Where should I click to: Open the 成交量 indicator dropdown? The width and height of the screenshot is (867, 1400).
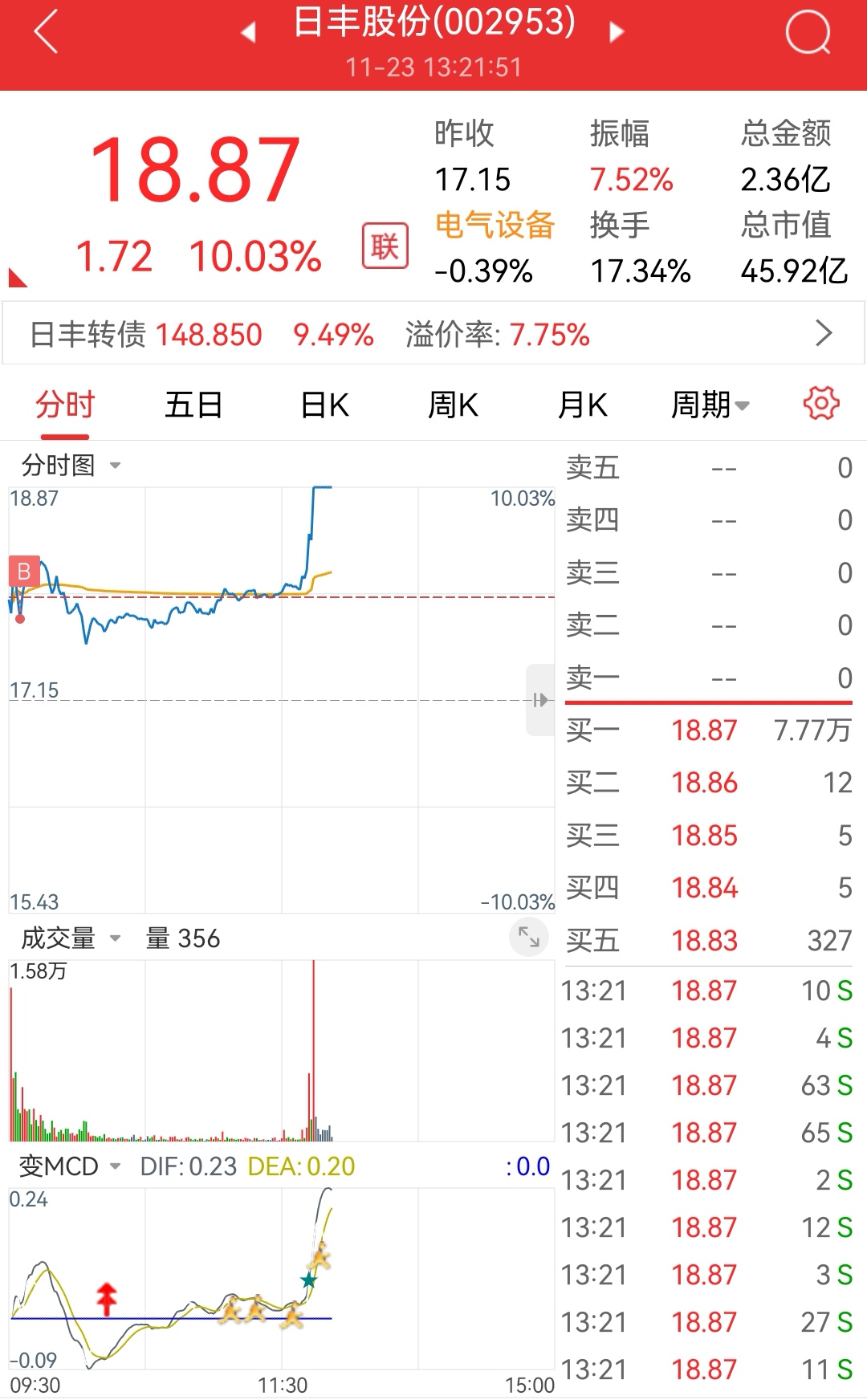click(x=71, y=938)
